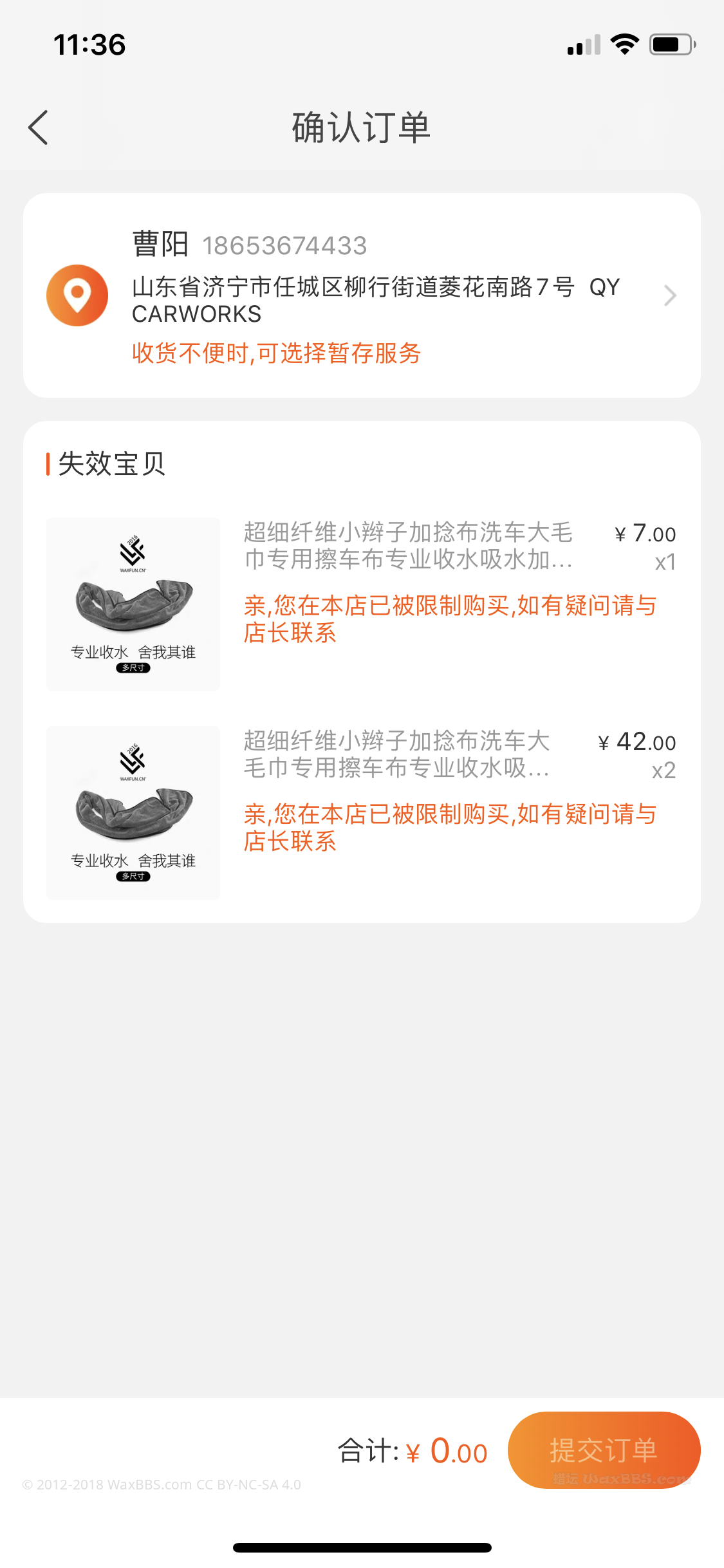The height and width of the screenshot is (1568, 724).
Task: Tap the 多尺寸 badge on the second product image
Action: 133,876
